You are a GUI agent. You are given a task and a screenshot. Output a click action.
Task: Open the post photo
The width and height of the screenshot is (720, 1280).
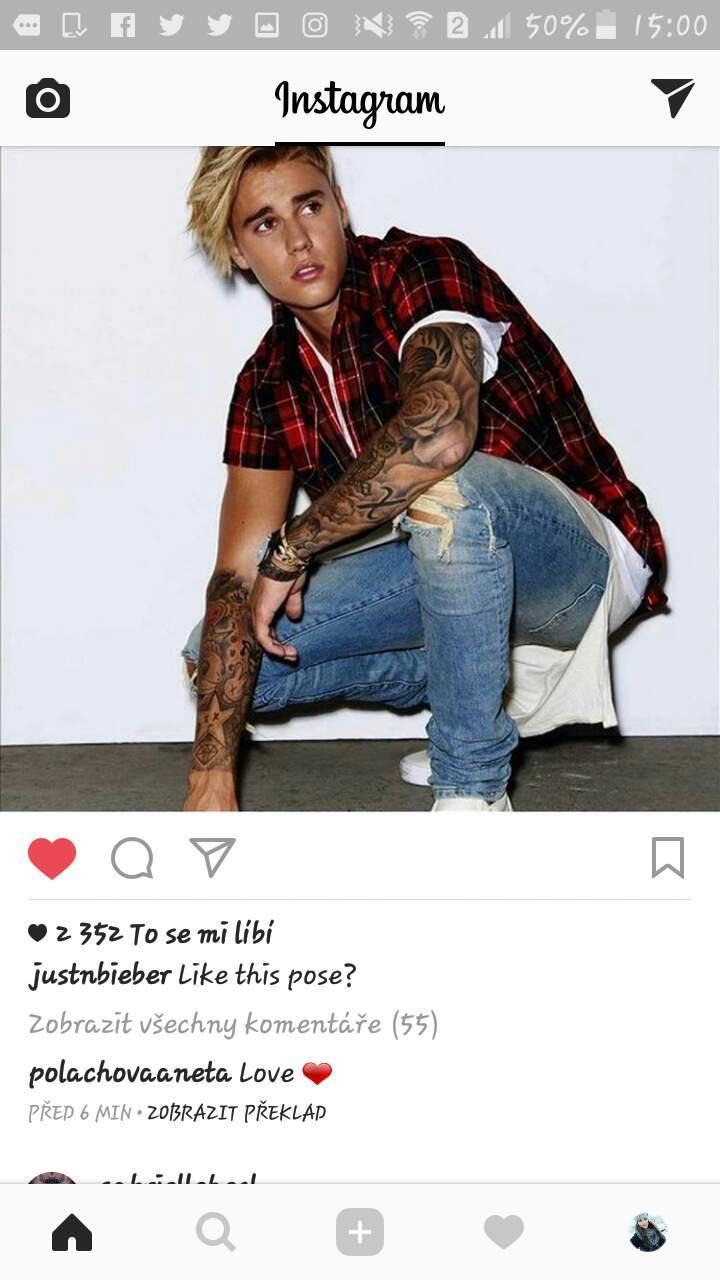(x=360, y=478)
